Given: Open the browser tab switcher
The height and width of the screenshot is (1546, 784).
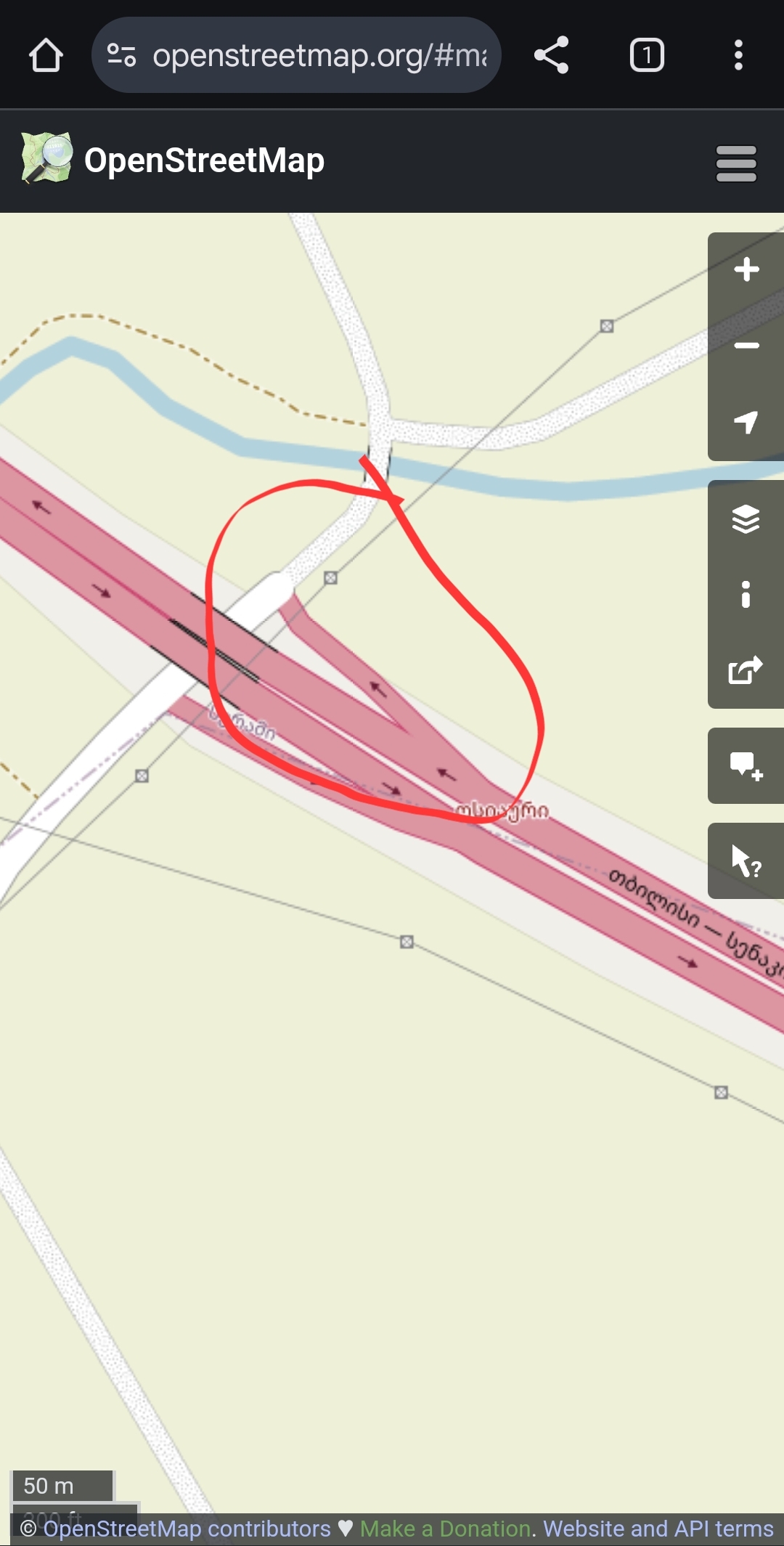Looking at the screenshot, I should click(646, 55).
